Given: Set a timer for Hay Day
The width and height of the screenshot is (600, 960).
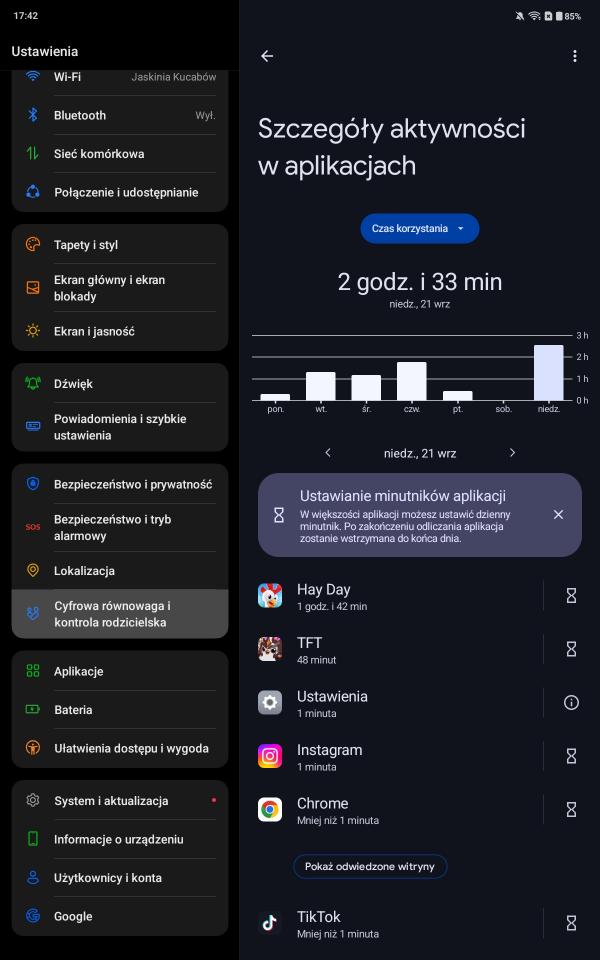Looking at the screenshot, I should coord(571,596).
